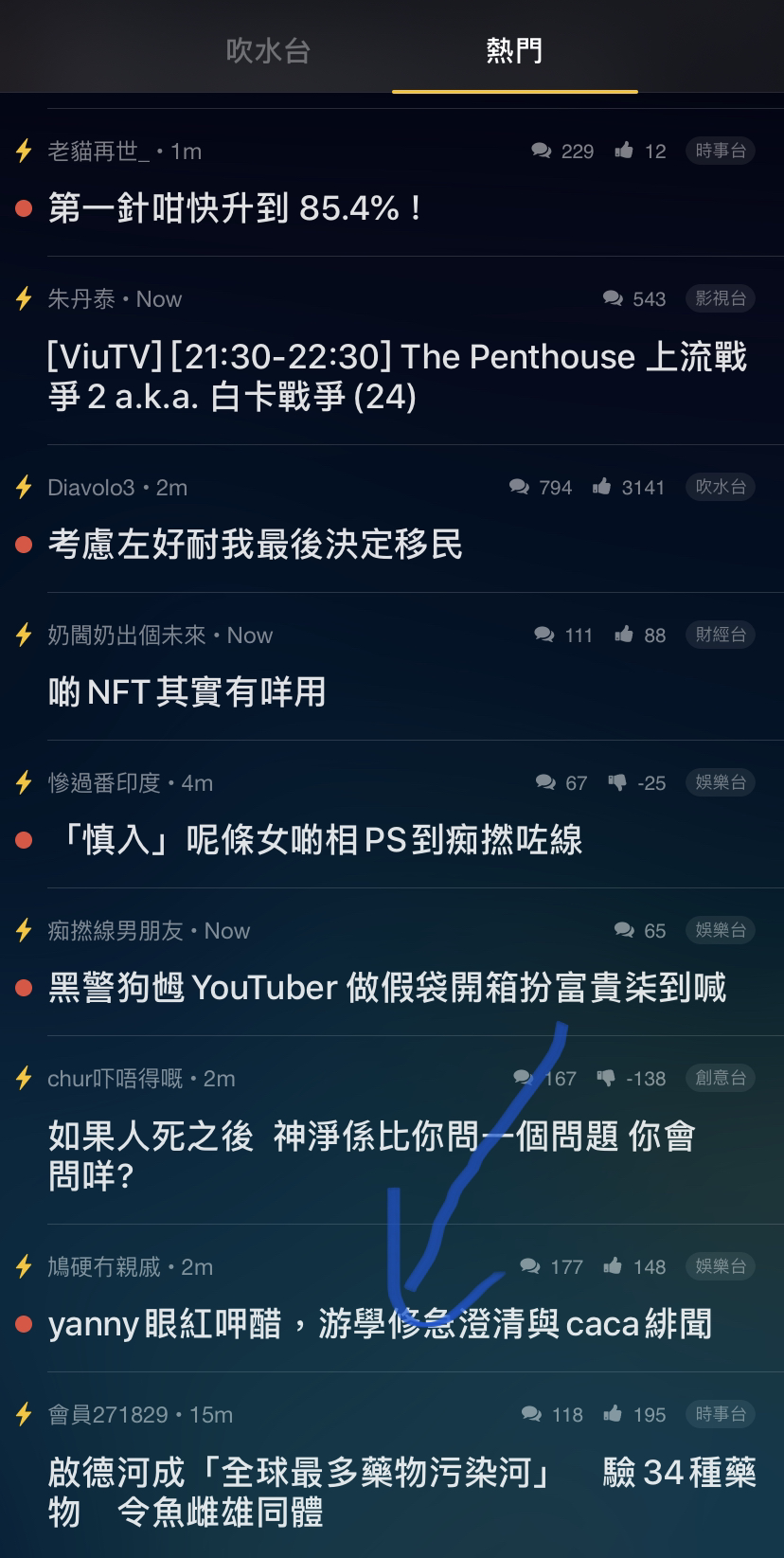Switch to the 吹水台 tab
Screen dimensions: 784x1558
pyautogui.click(x=268, y=50)
